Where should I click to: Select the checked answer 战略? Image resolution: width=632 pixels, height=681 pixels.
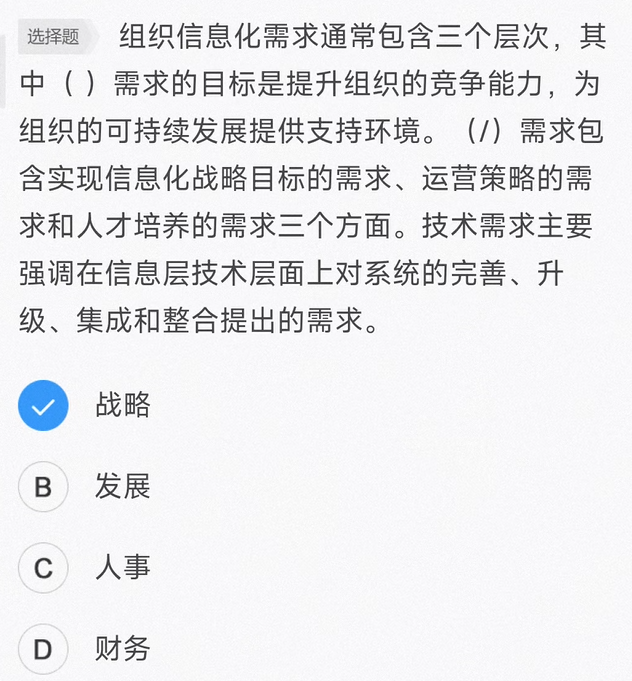(x=44, y=406)
